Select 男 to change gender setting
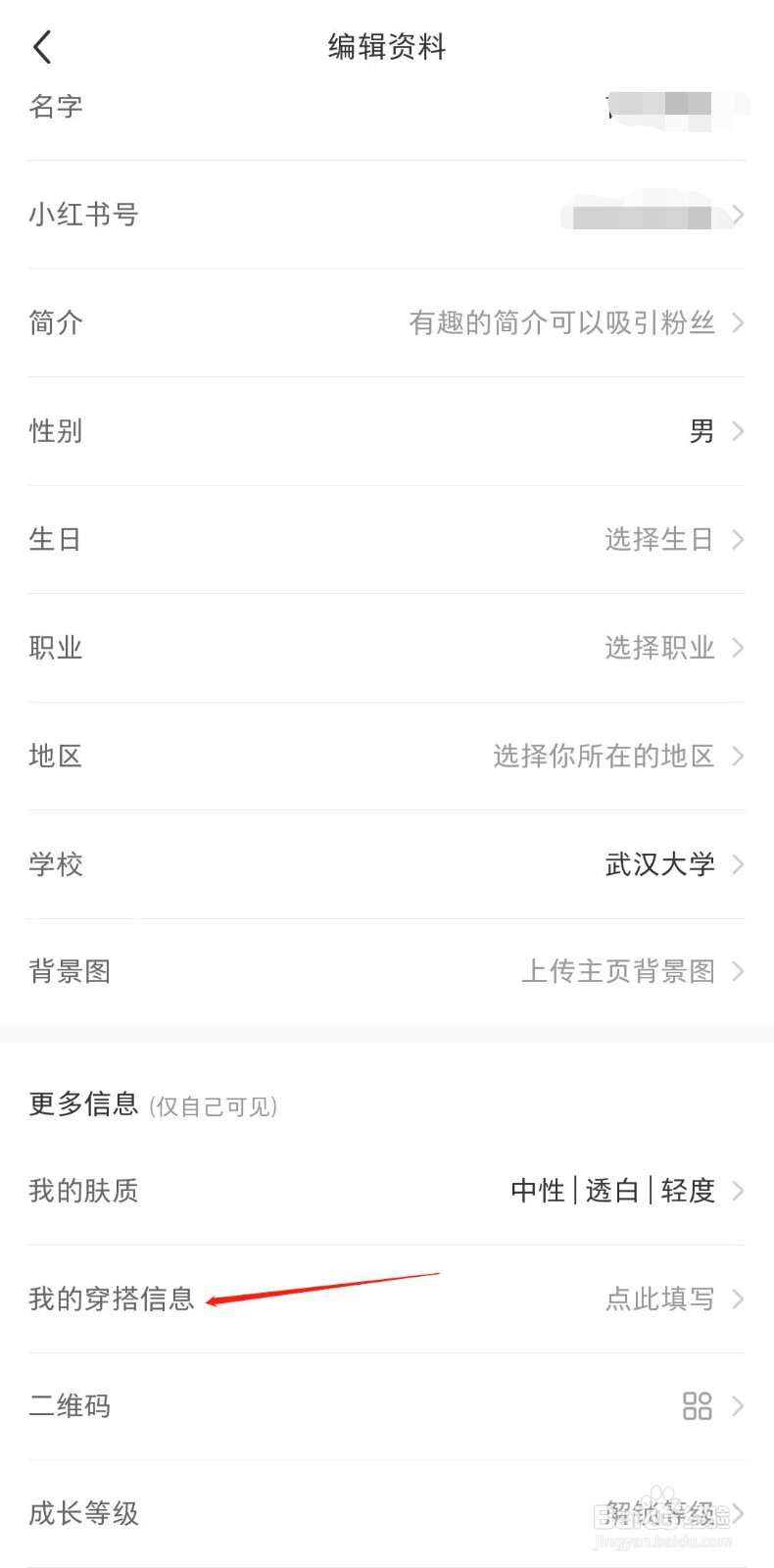Image resolution: width=774 pixels, height=1568 pixels. (701, 431)
